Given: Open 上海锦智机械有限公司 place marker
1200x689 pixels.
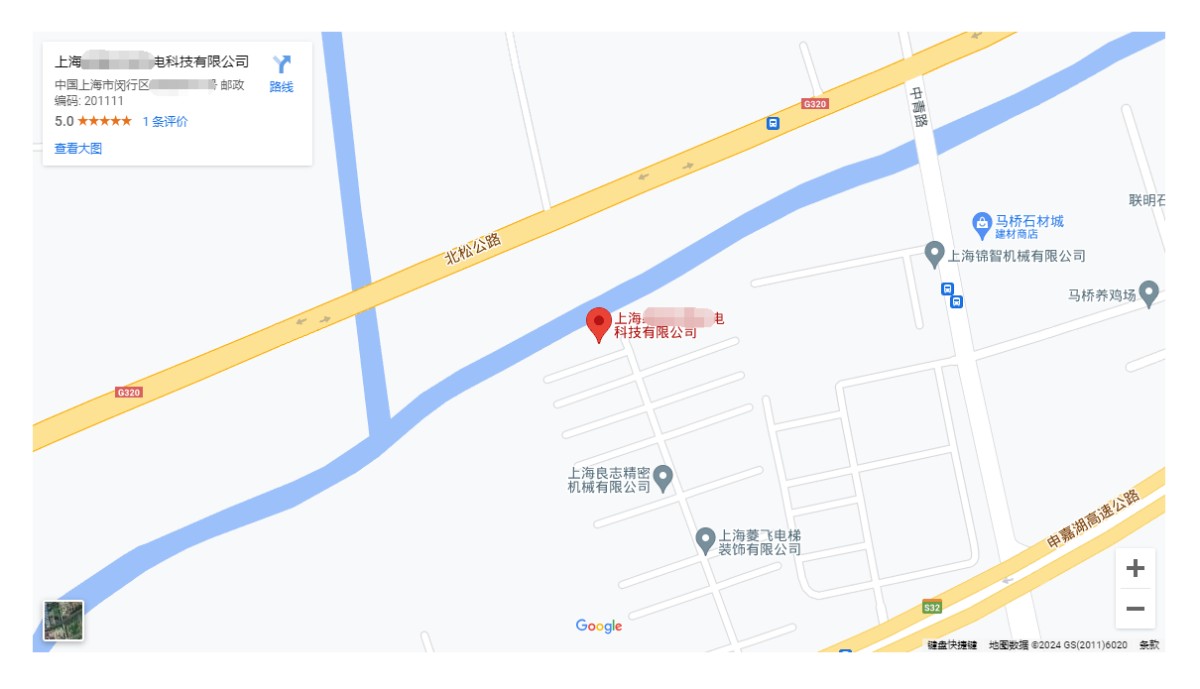Looking at the screenshot, I should click(x=934, y=253).
